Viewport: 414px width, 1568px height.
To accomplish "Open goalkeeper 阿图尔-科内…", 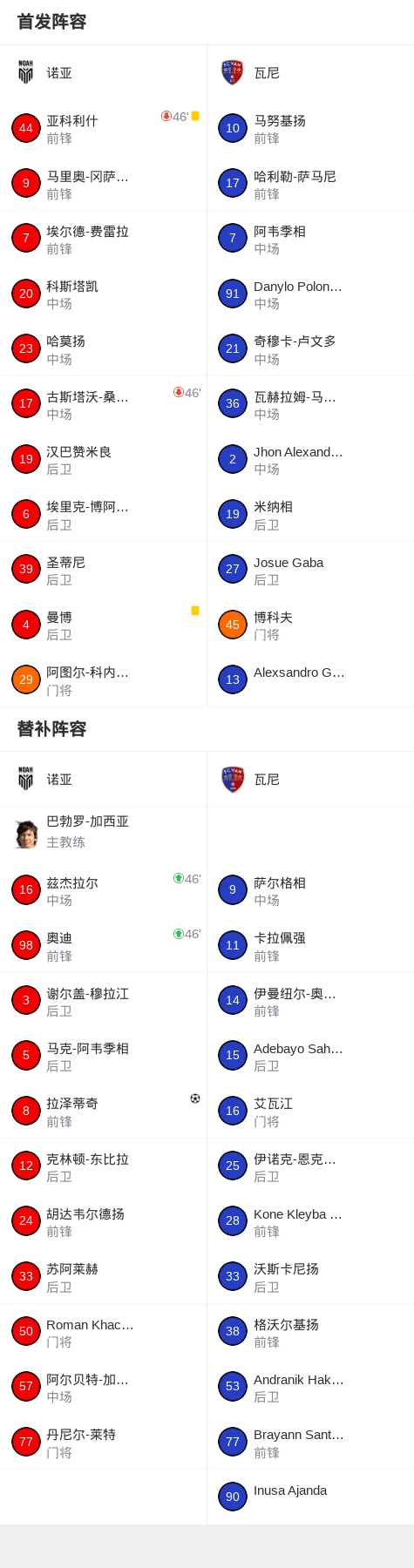I will tap(103, 680).
